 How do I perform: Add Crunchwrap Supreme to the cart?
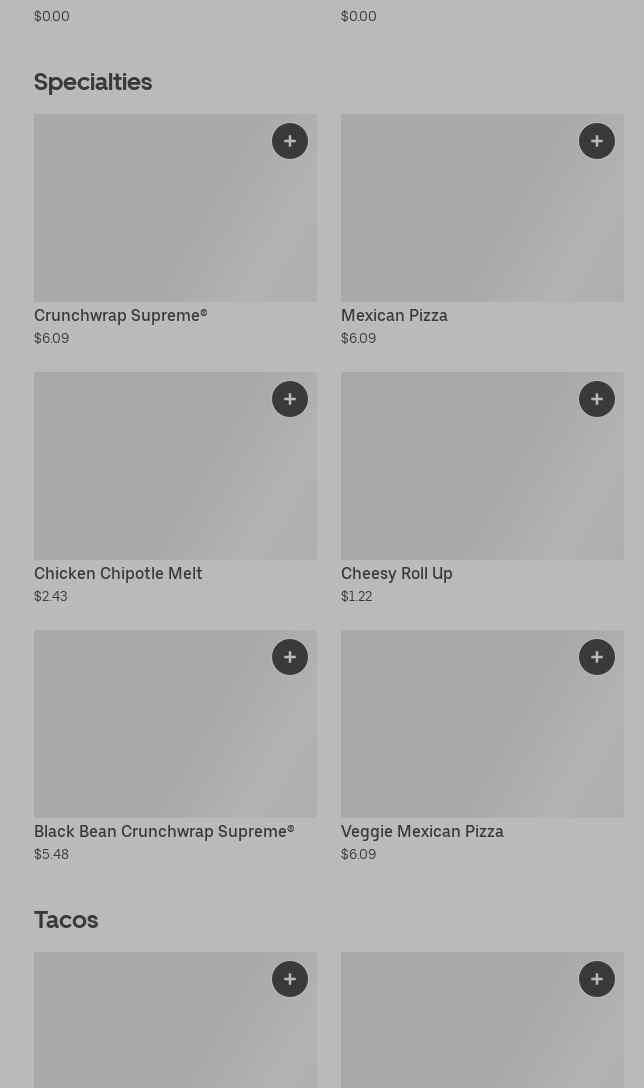pos(290,141)
